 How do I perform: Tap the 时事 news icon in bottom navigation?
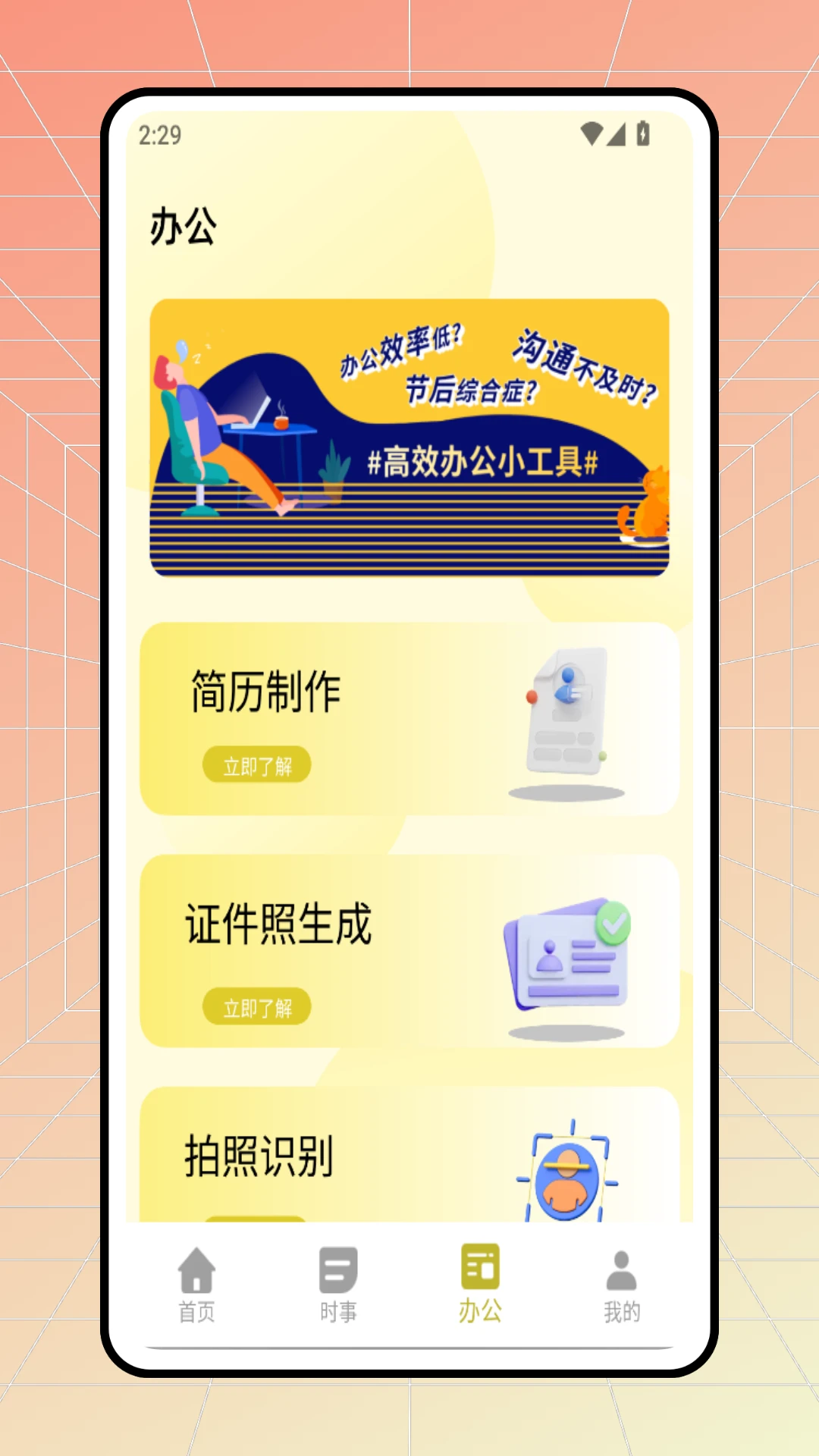pos(337,1265)
